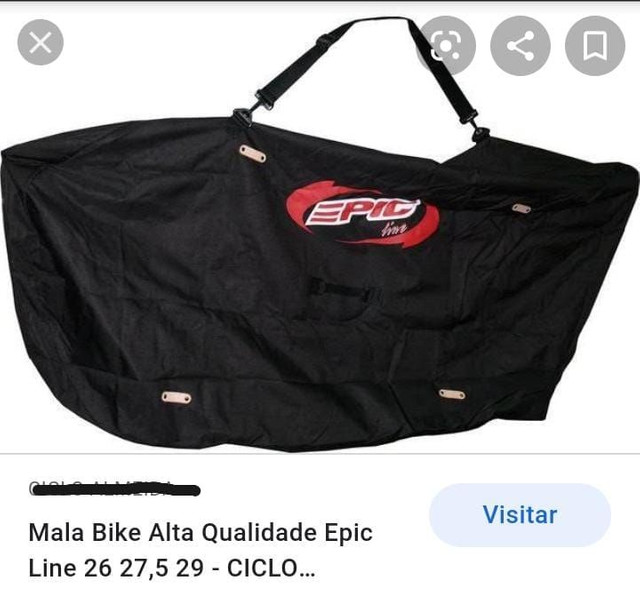The width and height of the screenshot is (640, 593).
Task: Close the image viewer
Action: coord(40,43)
